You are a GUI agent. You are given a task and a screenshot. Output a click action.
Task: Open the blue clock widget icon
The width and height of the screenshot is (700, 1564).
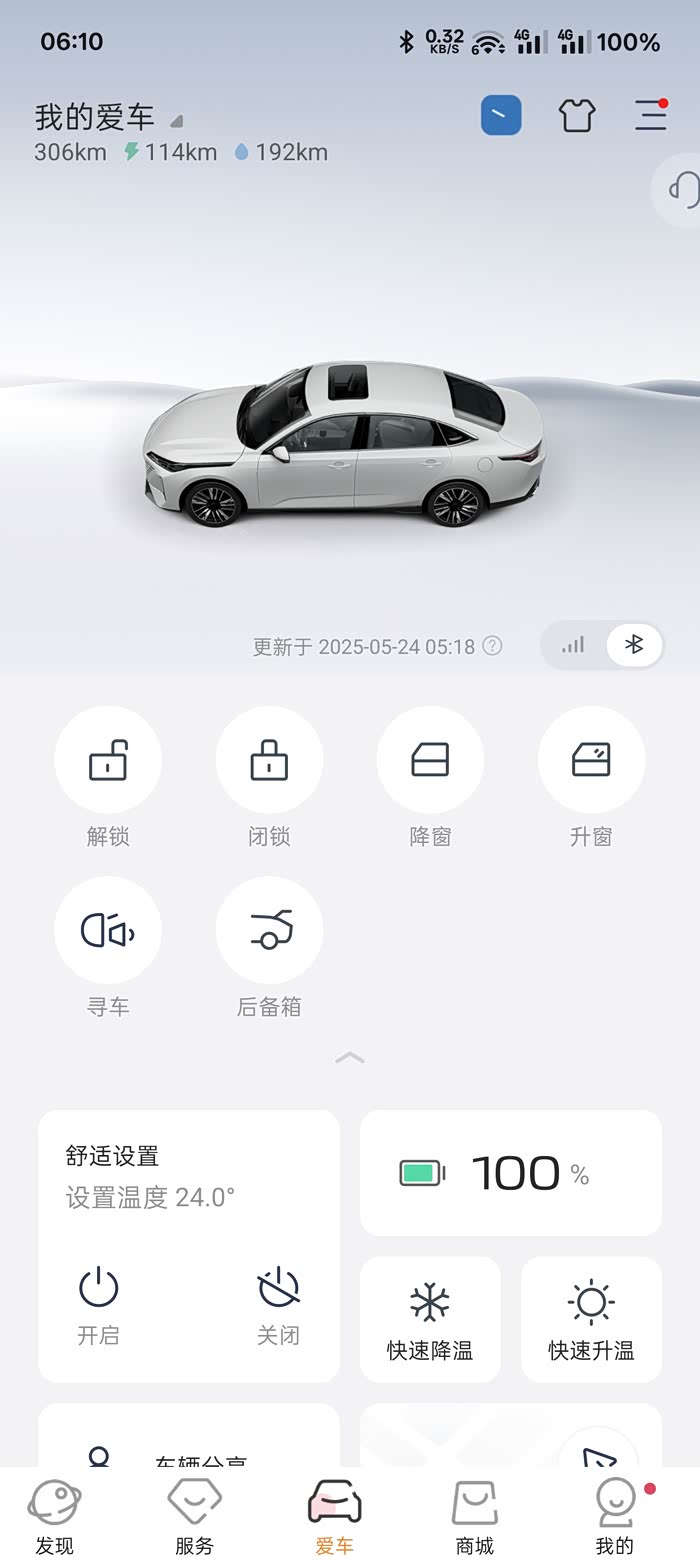[501, 116]
